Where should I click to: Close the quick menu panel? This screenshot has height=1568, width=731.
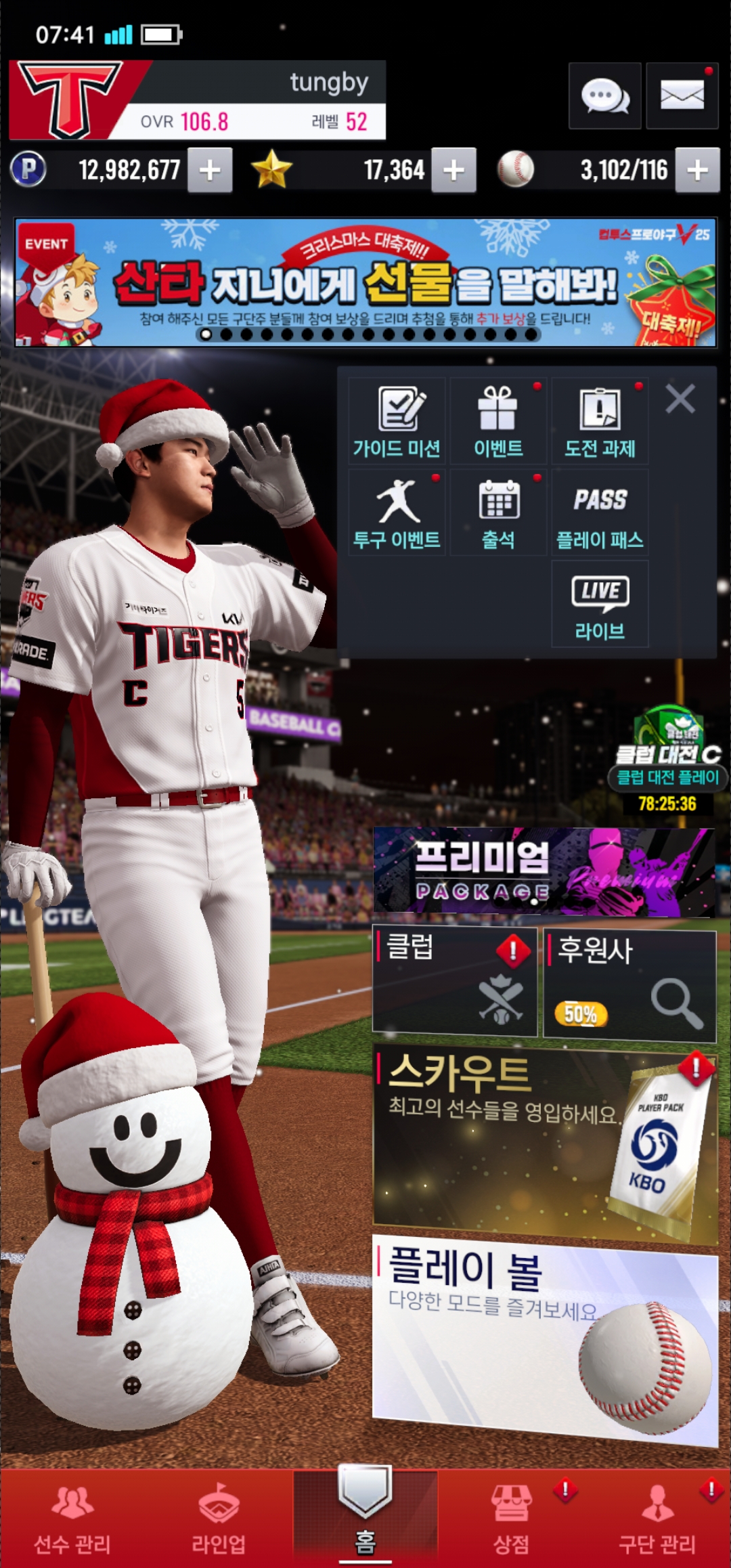coord(680,399)
